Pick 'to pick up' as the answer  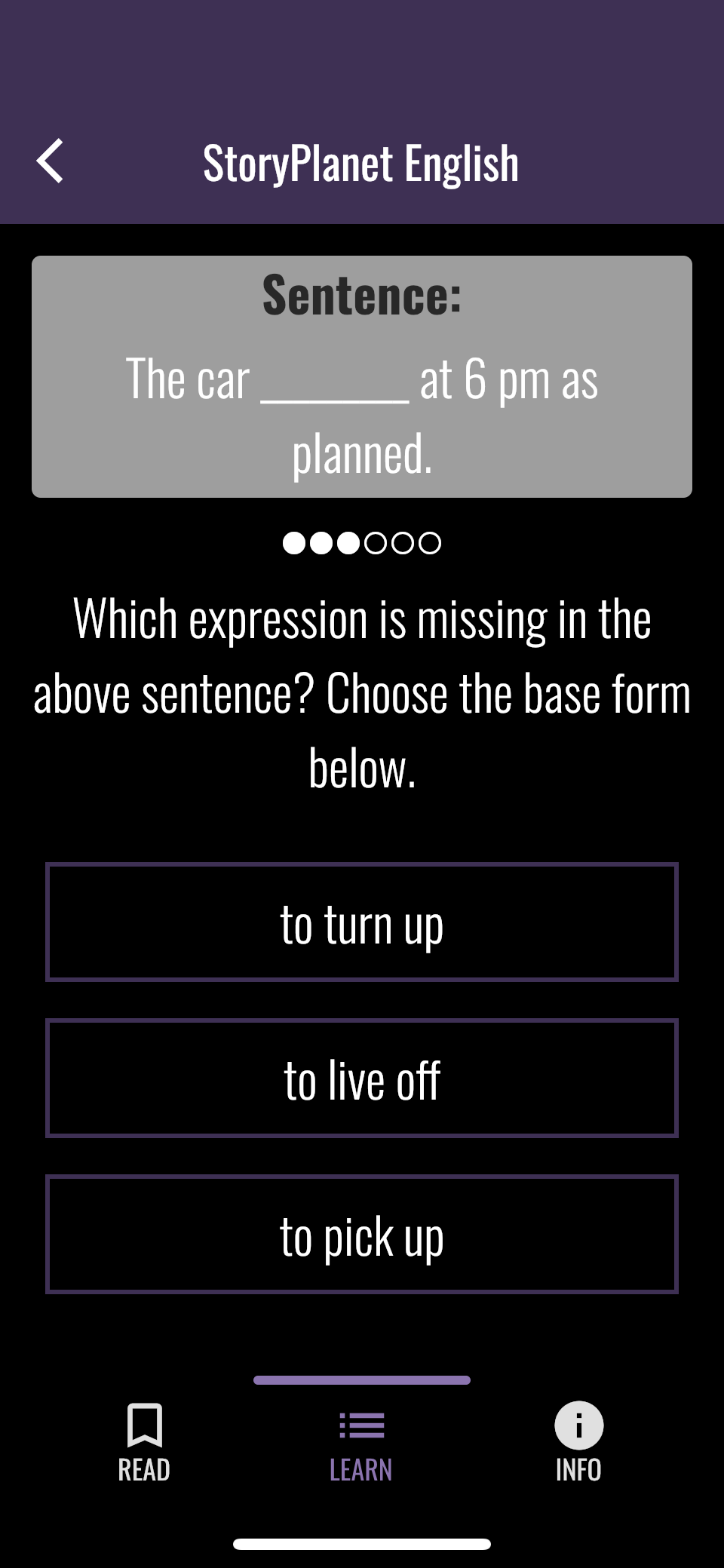(x=362, y=1234)
